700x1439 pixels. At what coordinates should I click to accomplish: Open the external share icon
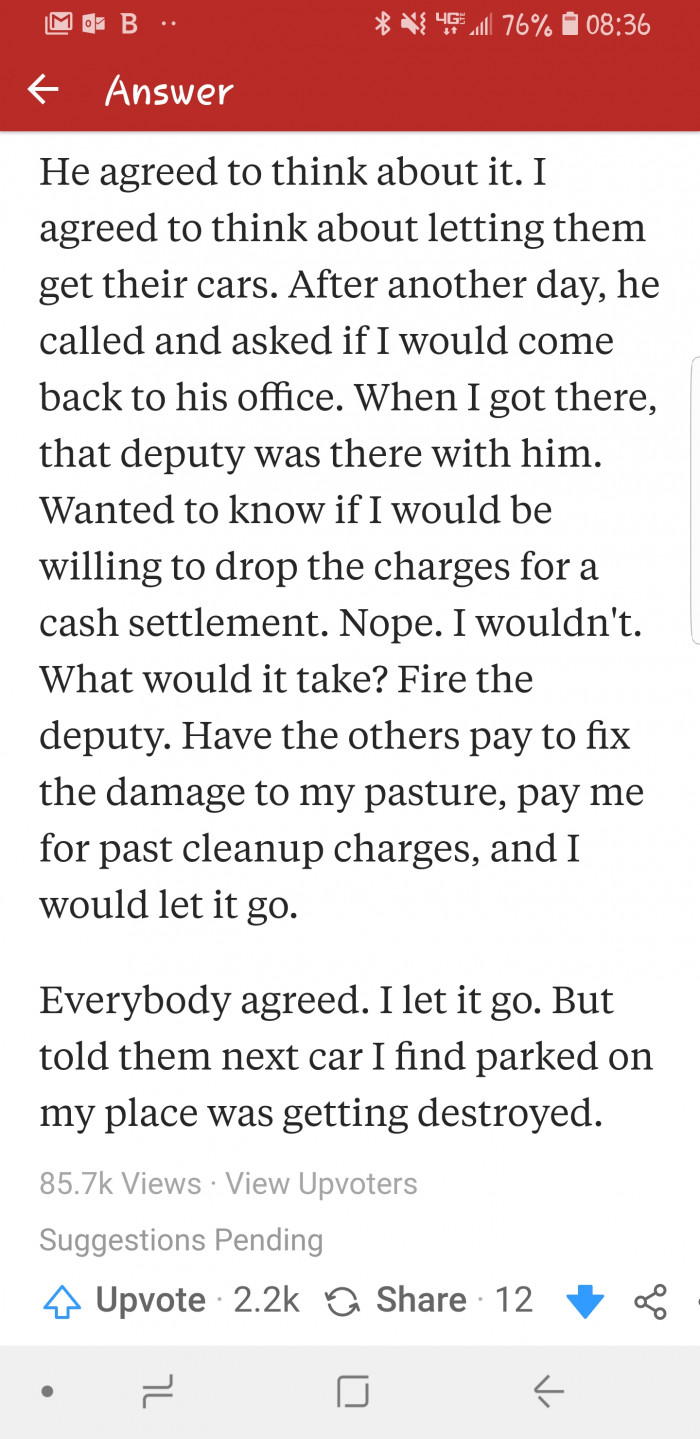tap(650, 1301)
